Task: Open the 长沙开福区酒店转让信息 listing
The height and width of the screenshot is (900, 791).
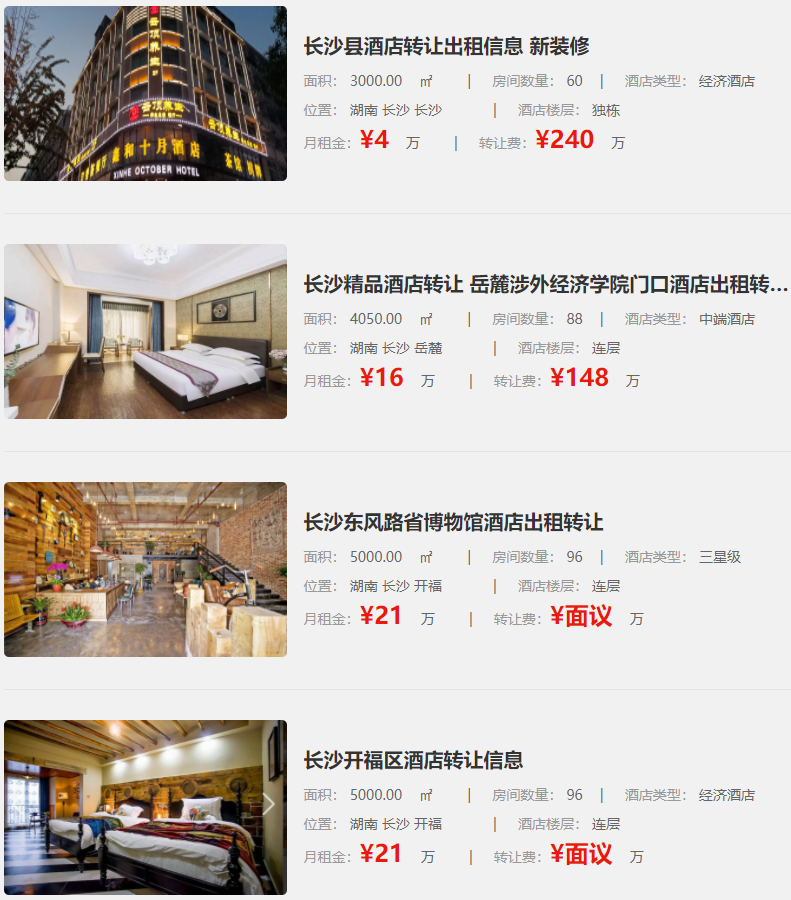Action: pyautogui.click(x=413, y=760)
